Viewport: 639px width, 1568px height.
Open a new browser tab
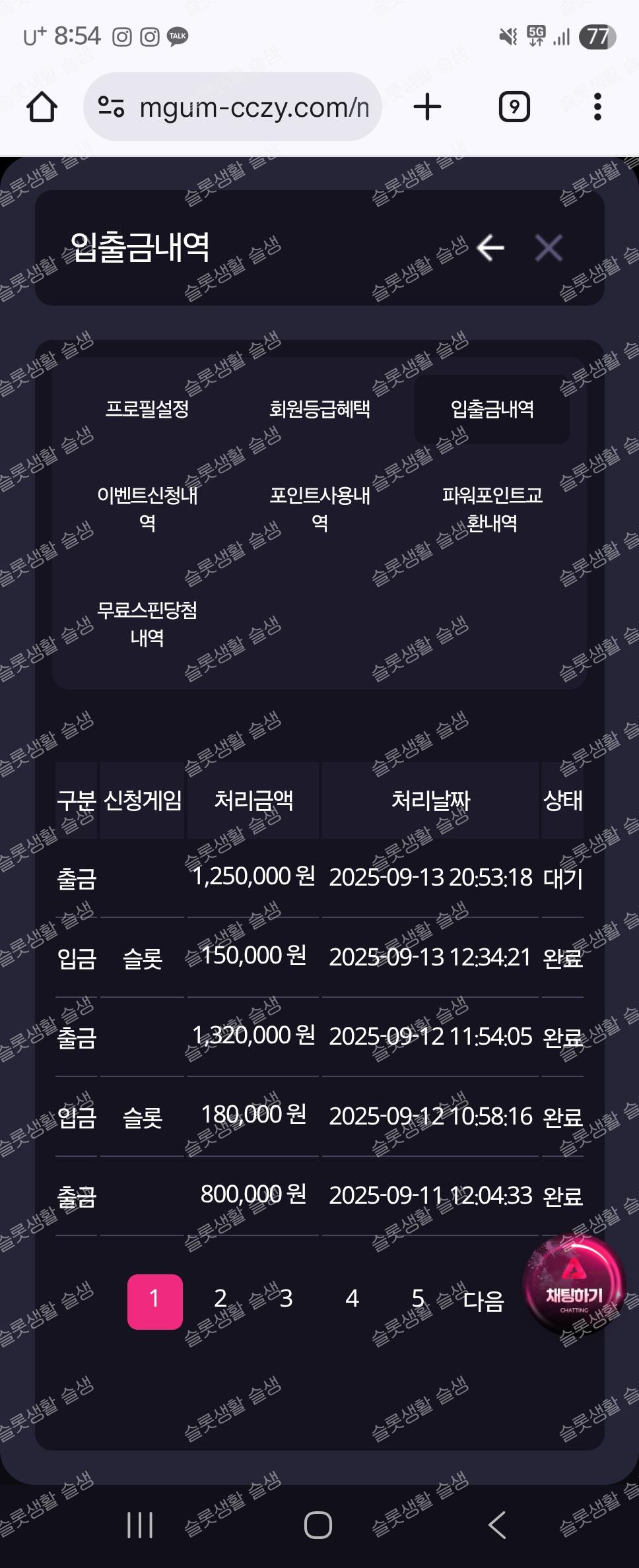427,107
